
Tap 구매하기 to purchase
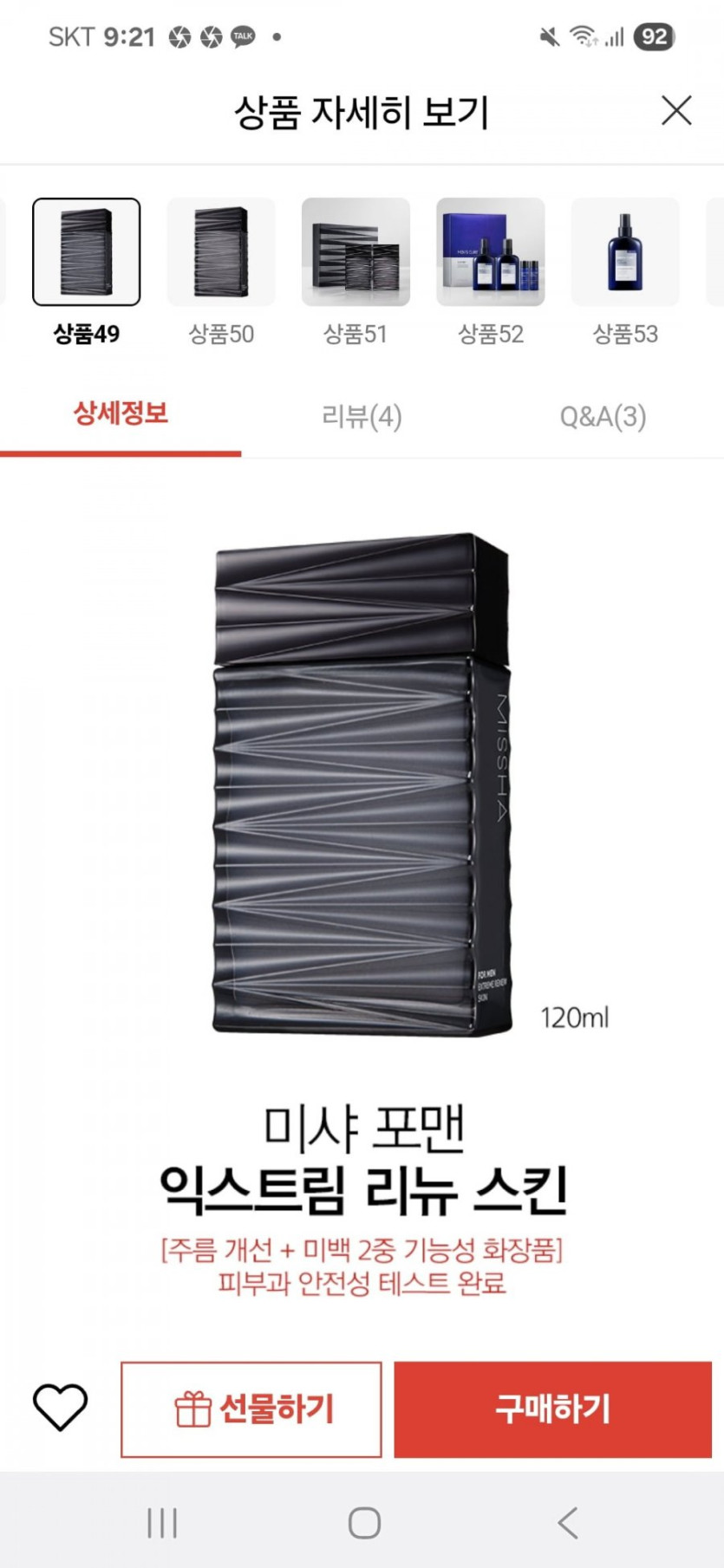pos(552,1409)
